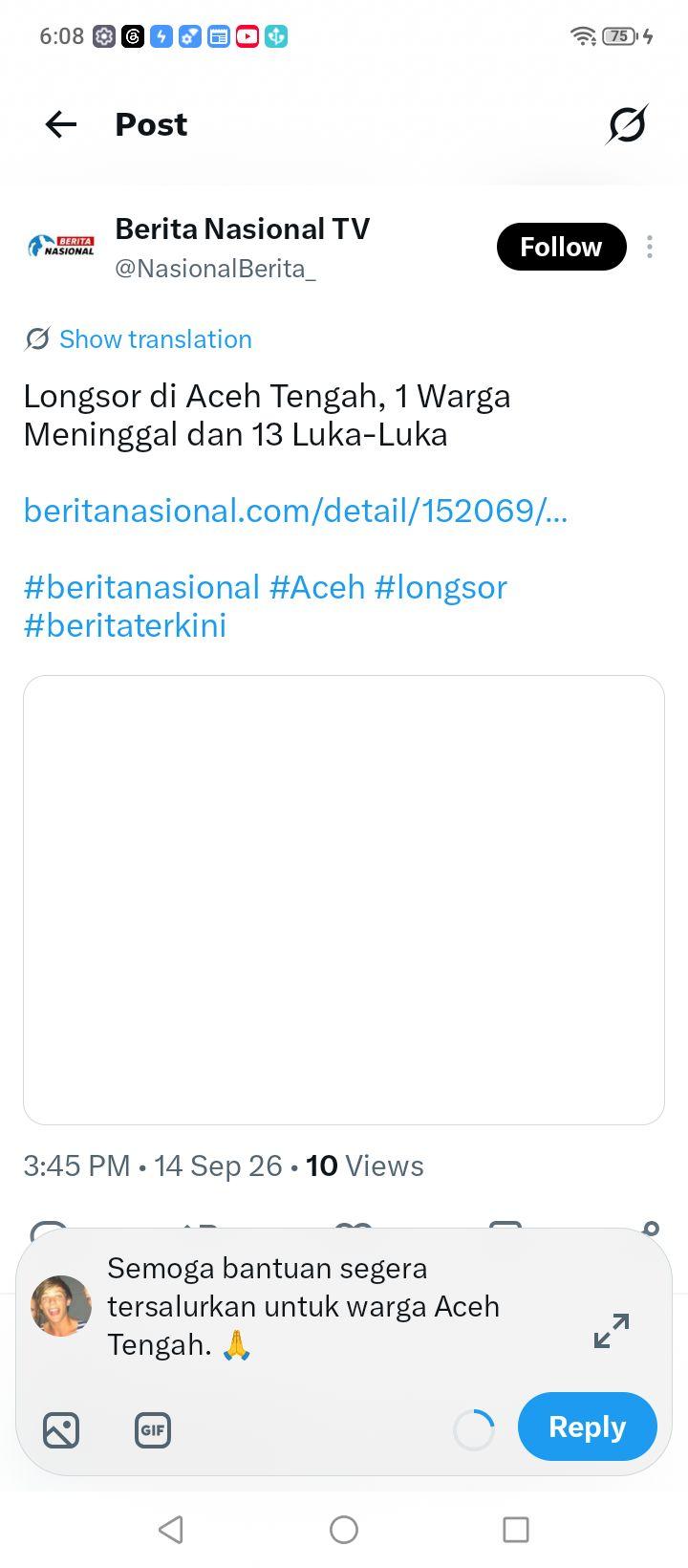The height and width of the screenshot is (1568, 688).
Task: Open the #beritaterkini hashtag
Action: (125, 625)
